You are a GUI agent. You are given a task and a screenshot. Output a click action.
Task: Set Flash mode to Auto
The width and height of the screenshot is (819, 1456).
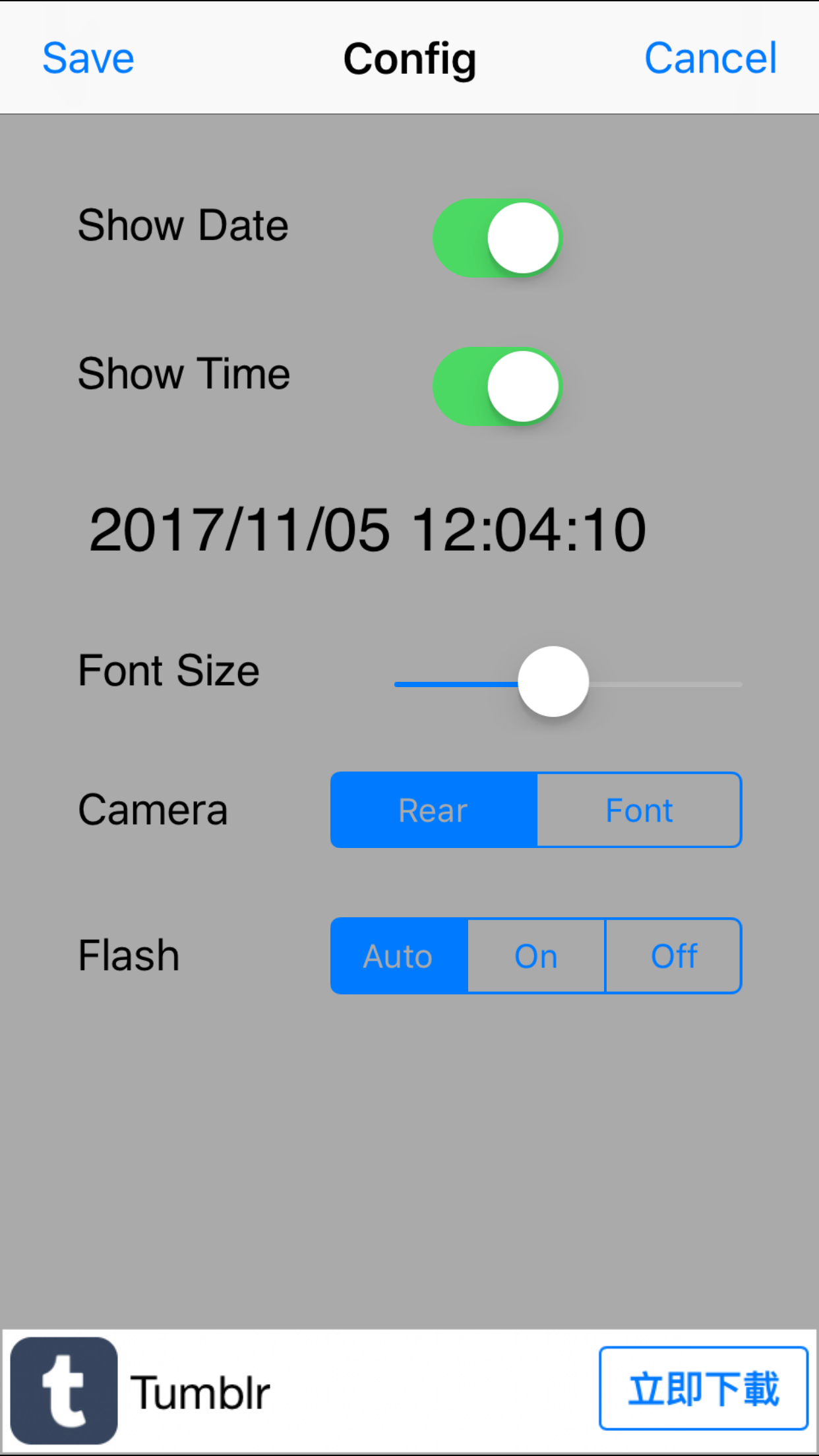(x=398, y=956)
